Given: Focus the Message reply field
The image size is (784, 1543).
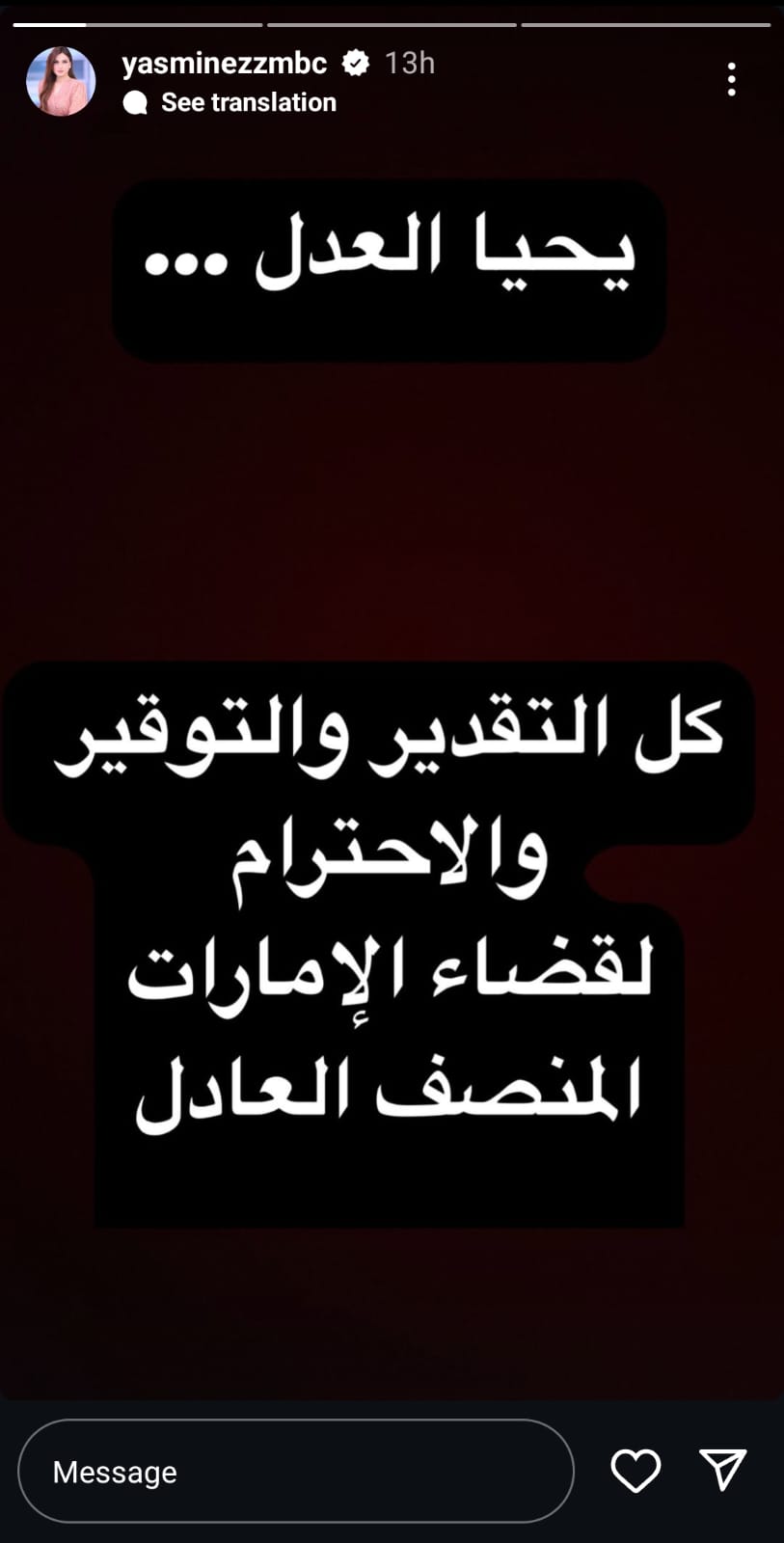Looking at the screenshot, I should (x=295, y=1472).
